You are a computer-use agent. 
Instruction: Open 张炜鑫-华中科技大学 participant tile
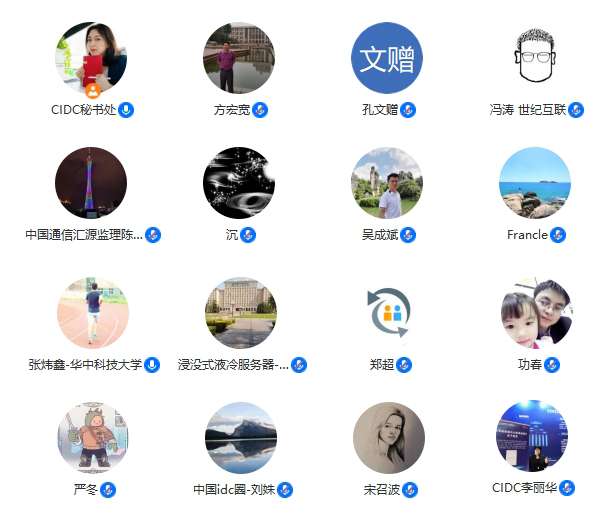[x=92, y=313]
